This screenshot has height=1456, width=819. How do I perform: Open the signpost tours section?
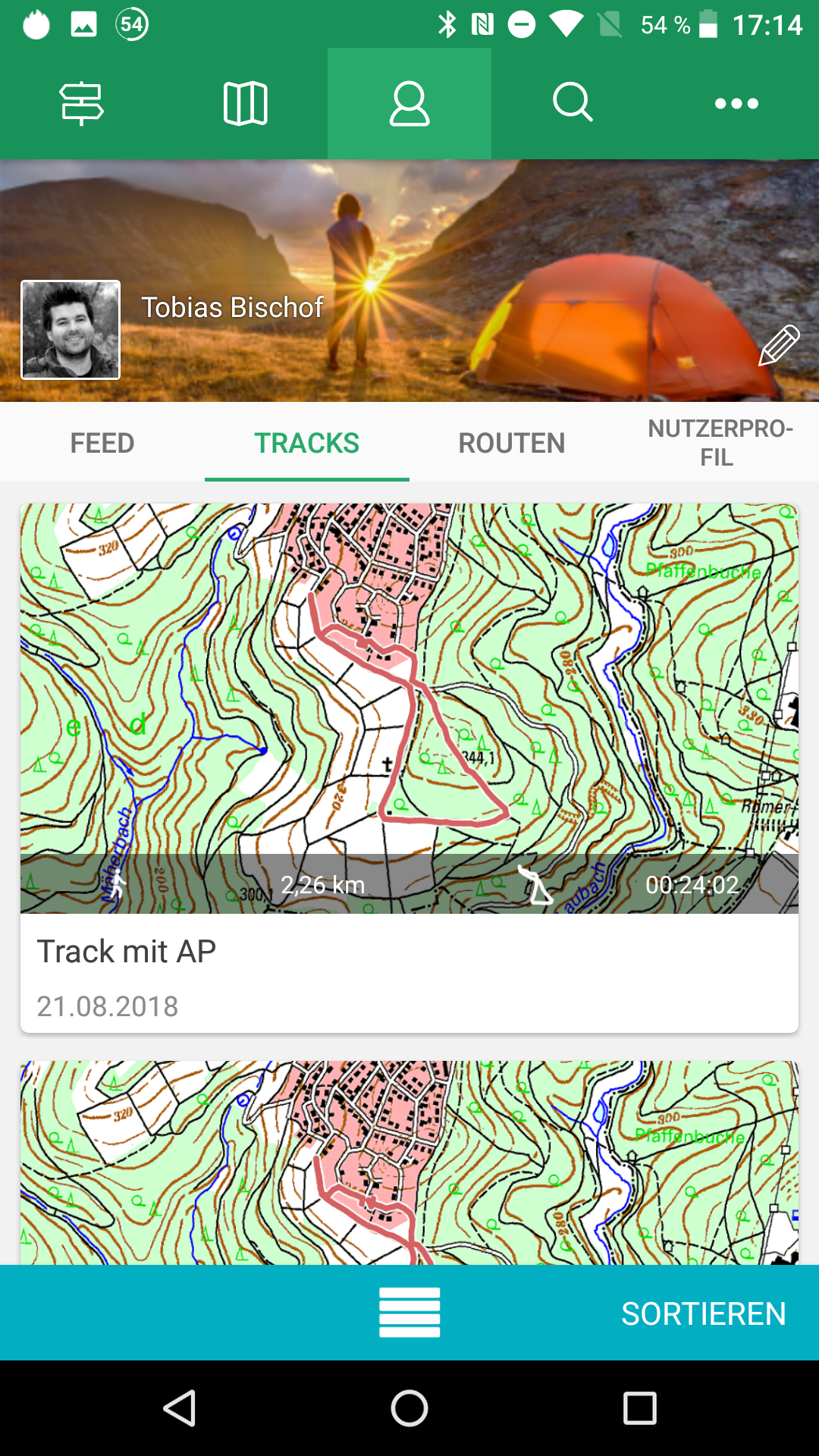tap(82, 104)
